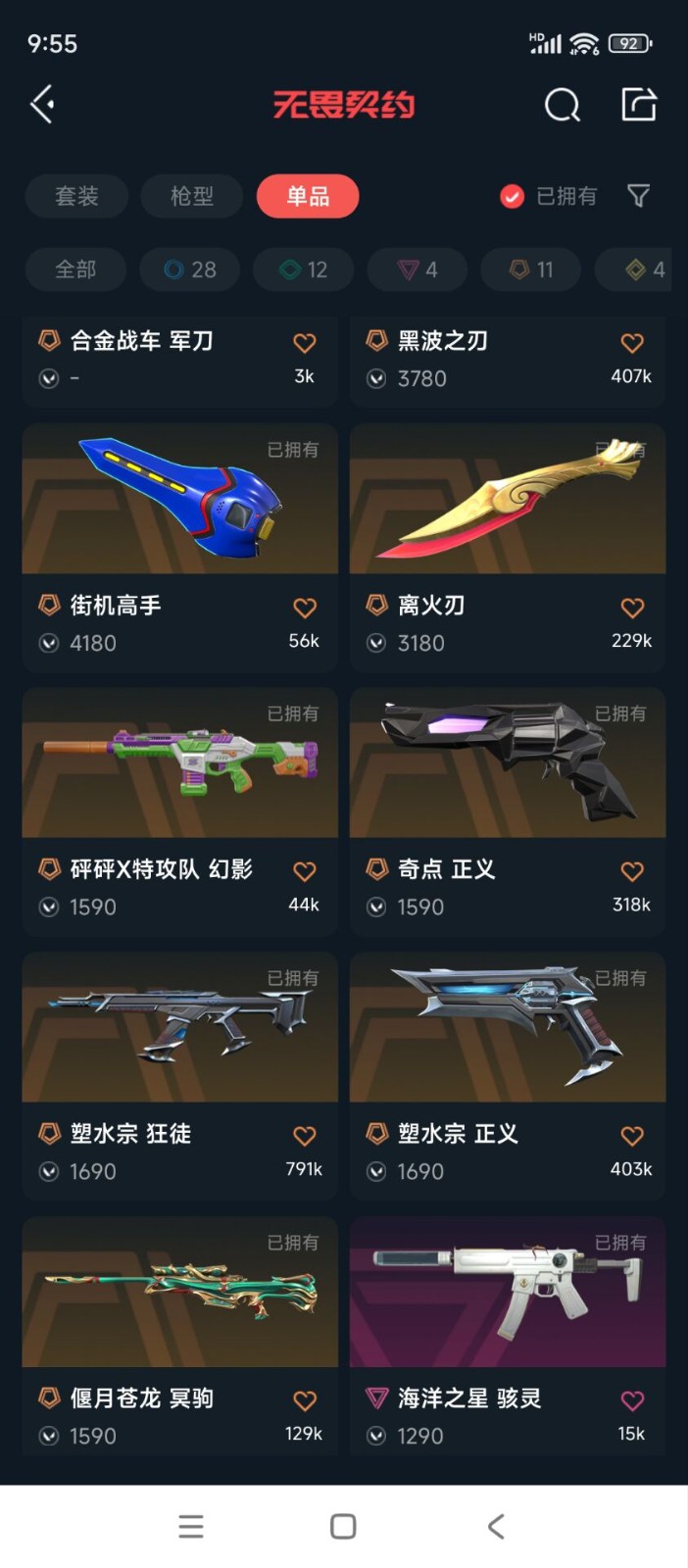Like the 奇点 正义 skin
Image resolution: width=688 pixels, height=1568 pixels.
[632, 871]
